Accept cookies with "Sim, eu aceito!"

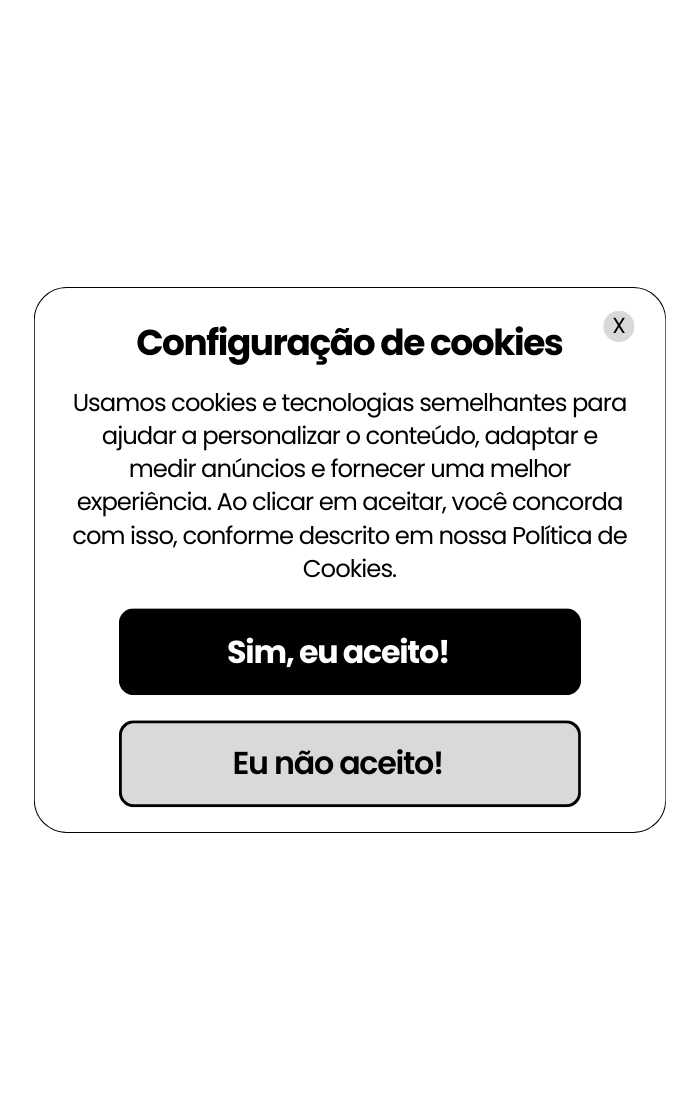pyautogui.click(x=350, y=652)
